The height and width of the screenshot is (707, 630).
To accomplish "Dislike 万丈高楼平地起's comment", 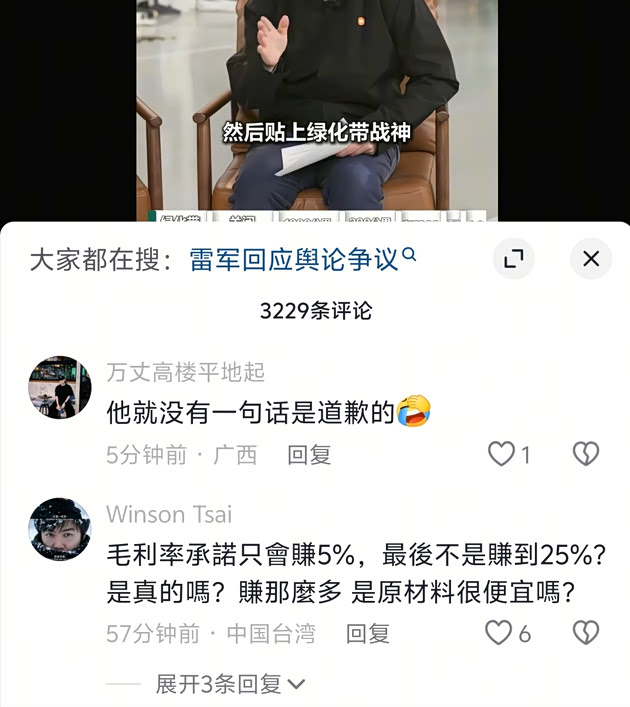I will pyautogui.click(x=585, y=455).
